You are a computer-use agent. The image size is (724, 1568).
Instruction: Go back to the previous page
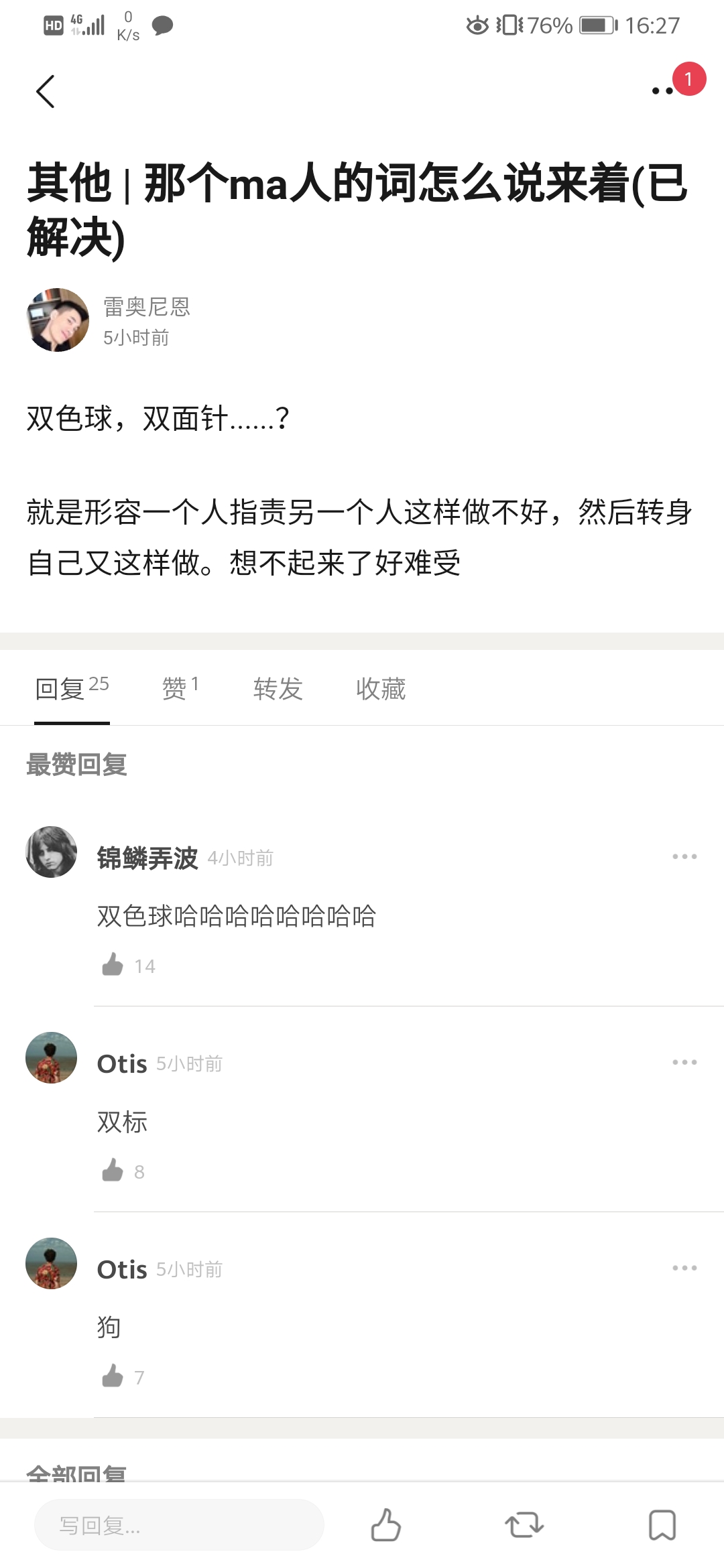(x=46, y=92)
